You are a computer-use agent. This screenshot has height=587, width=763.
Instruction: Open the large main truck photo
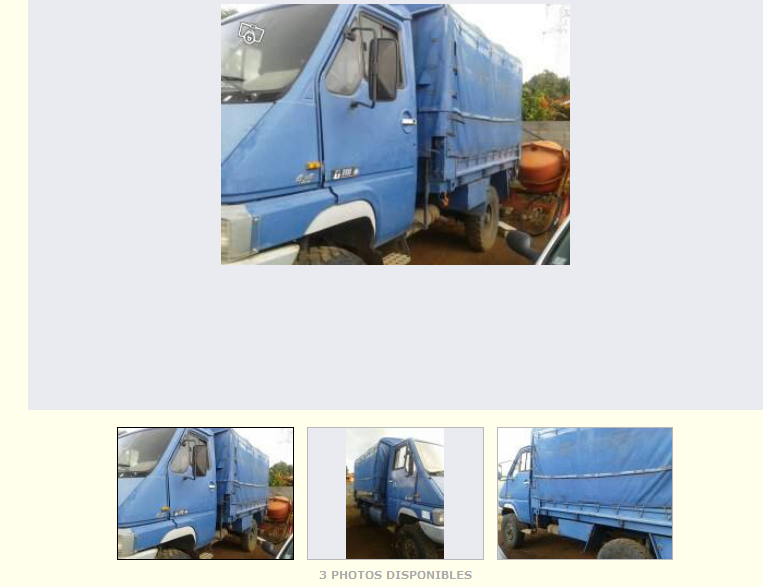tap(395, 134)
